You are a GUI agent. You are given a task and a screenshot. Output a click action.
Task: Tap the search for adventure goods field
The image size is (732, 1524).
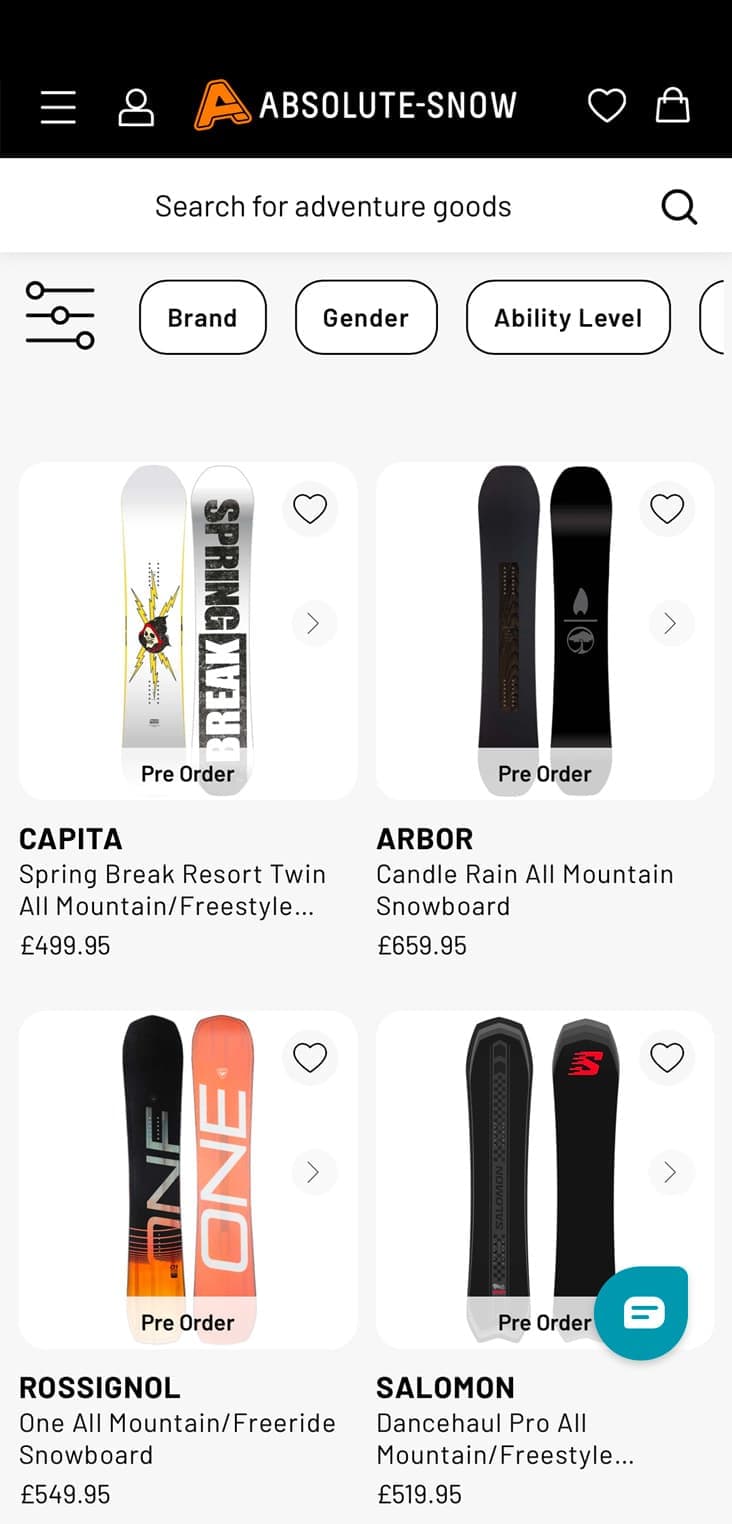[x=333, y=207]
